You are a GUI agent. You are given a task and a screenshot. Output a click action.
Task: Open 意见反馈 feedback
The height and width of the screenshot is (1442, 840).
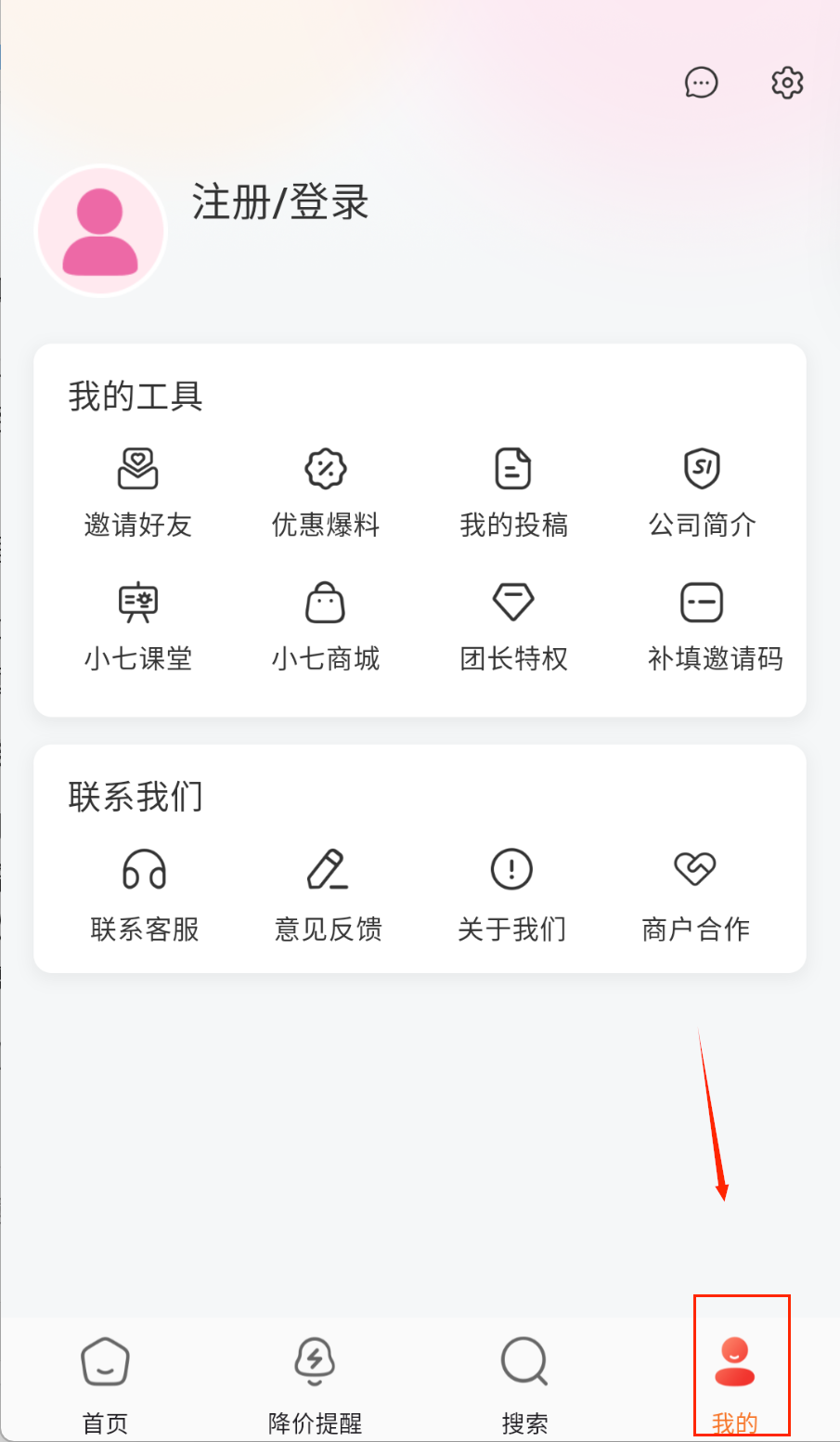click(x=328, y=894)
